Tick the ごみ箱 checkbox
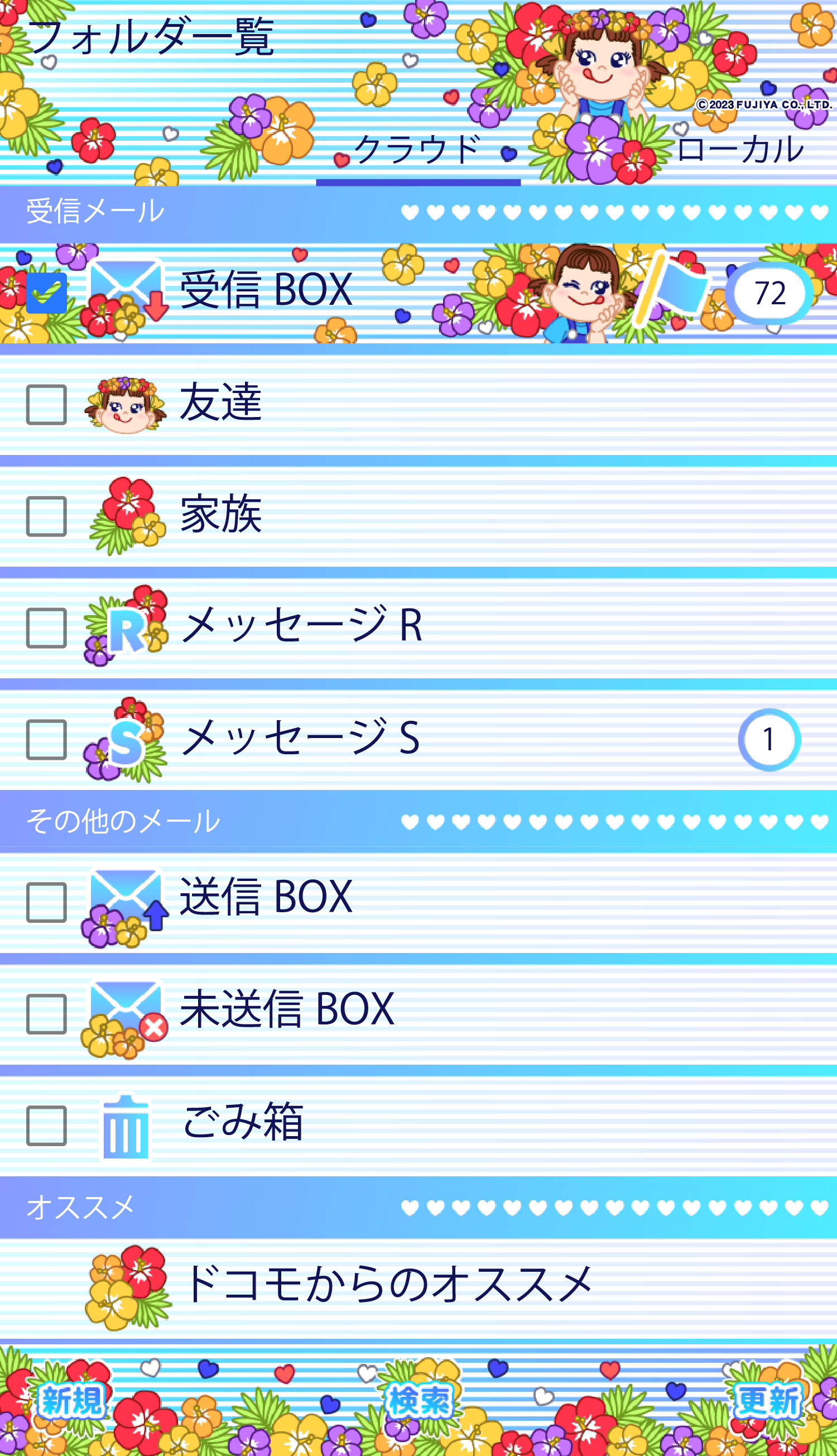 (46, 1126)
